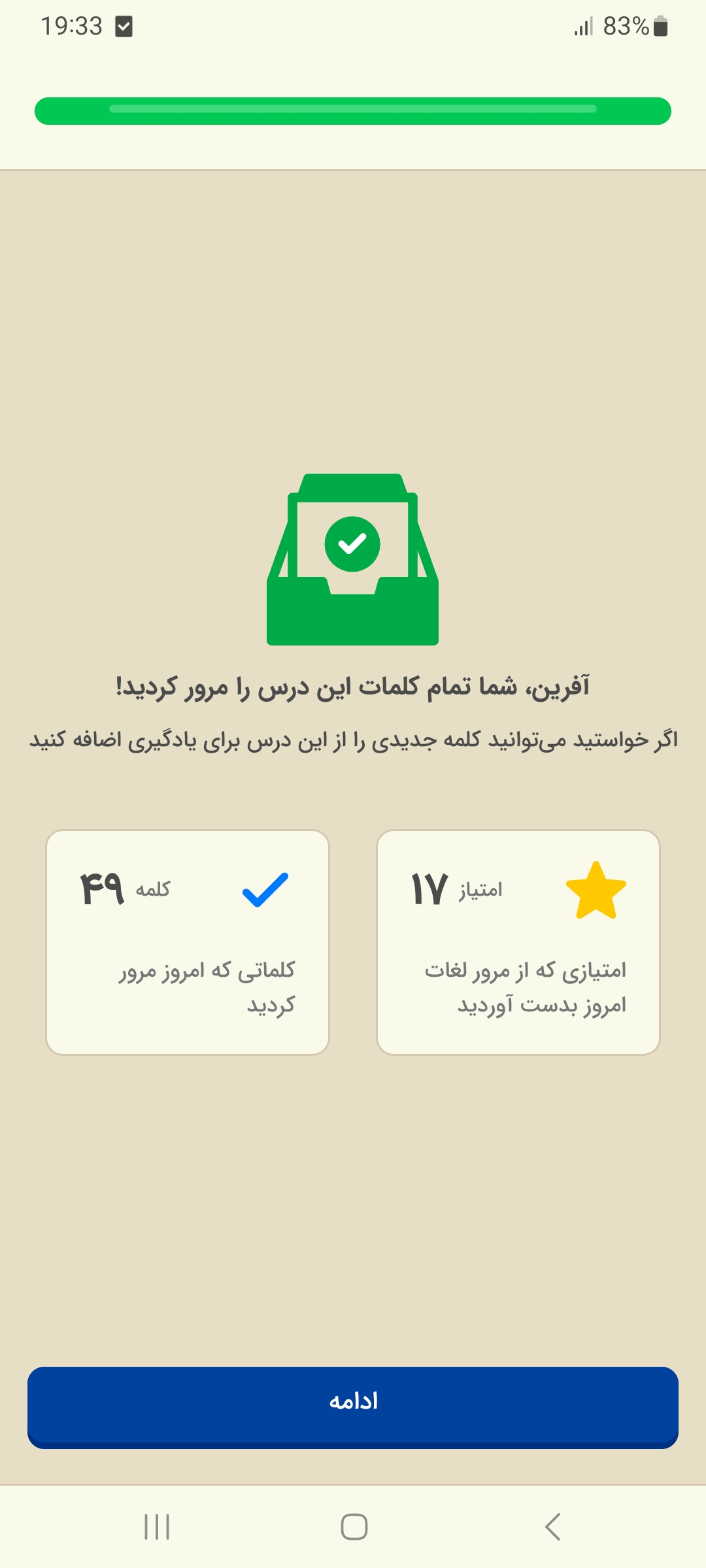
Task: Go back using the system back button
Action: [x=552, y=1527]
